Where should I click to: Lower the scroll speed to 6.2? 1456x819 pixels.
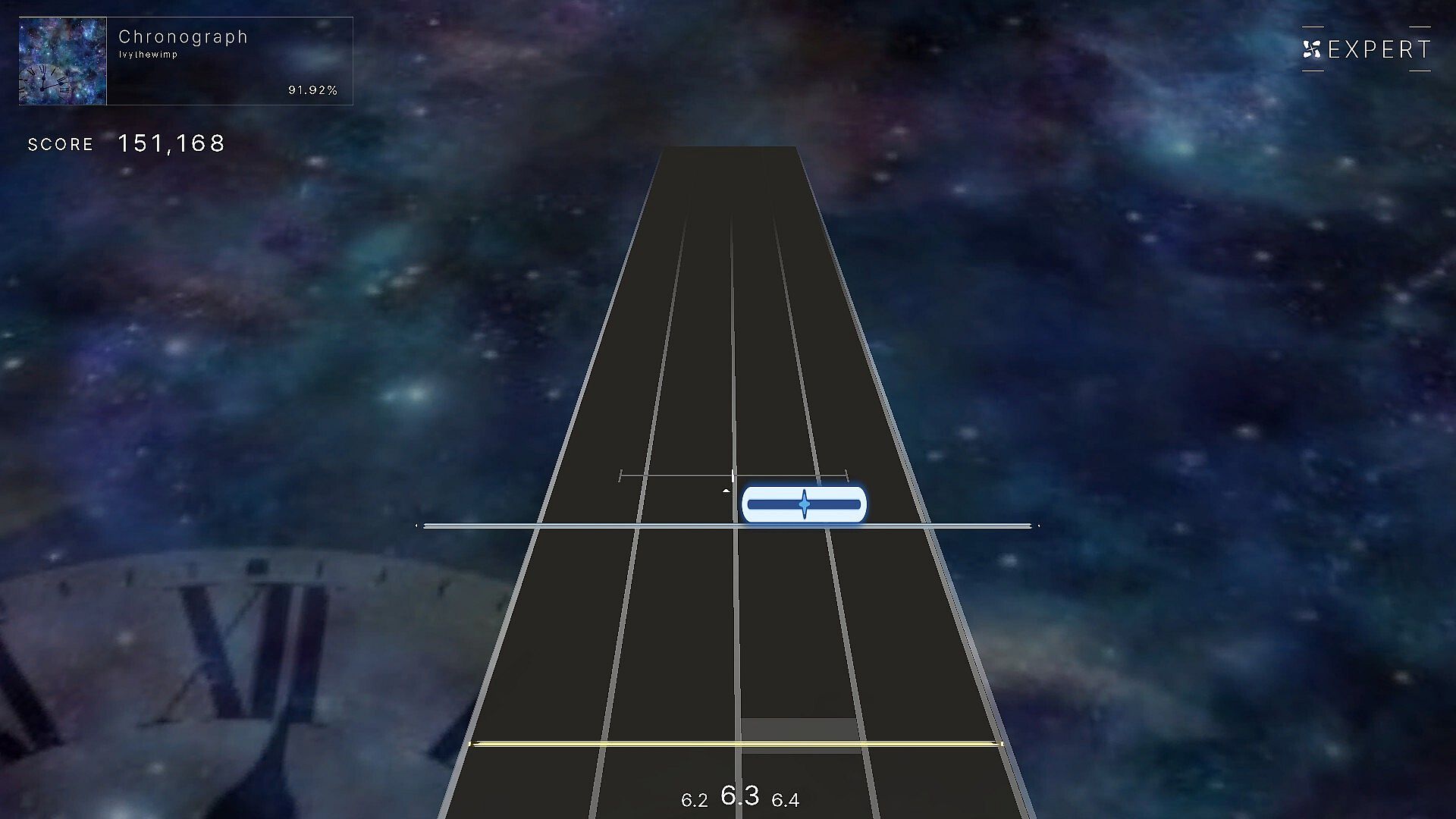coord(694,800)
